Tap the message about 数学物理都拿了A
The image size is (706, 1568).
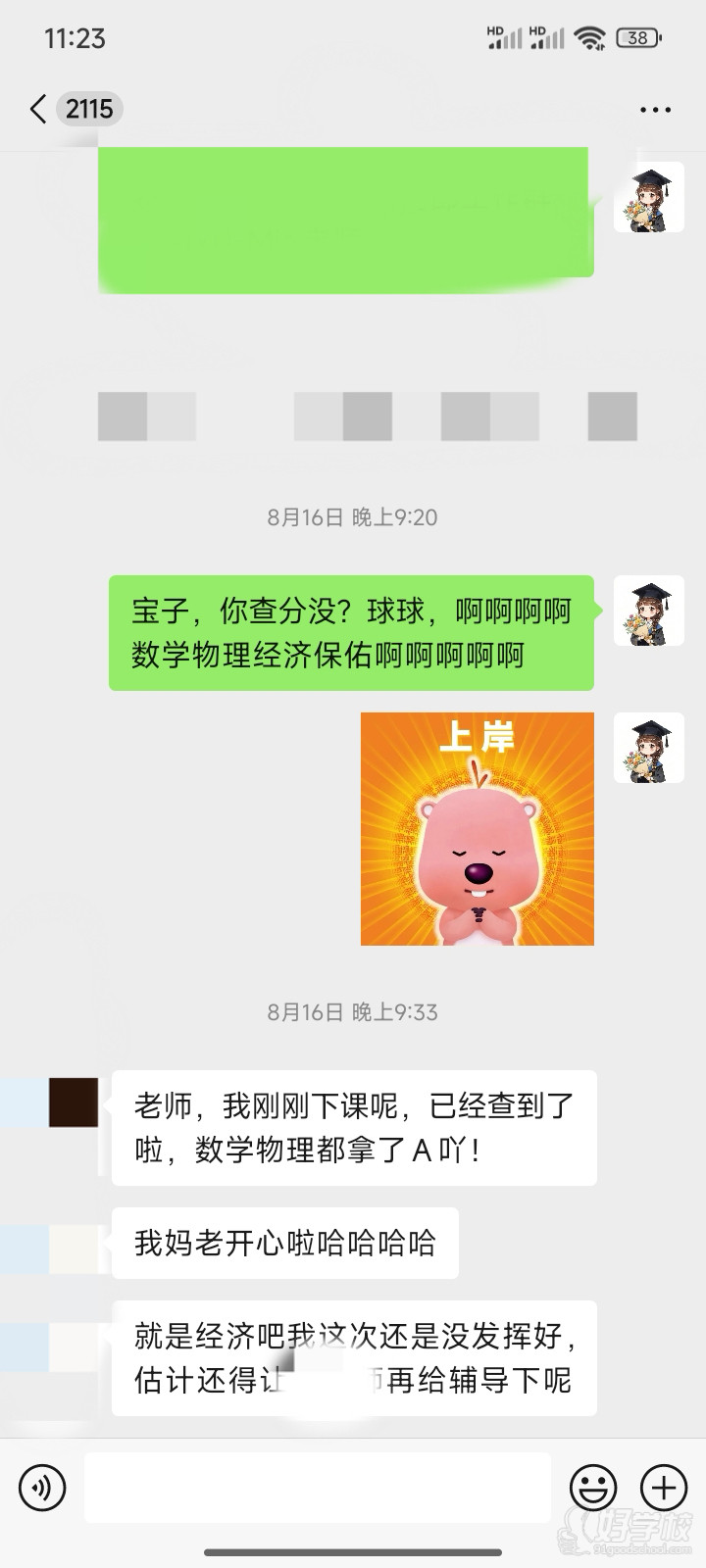pos(353,1127)
